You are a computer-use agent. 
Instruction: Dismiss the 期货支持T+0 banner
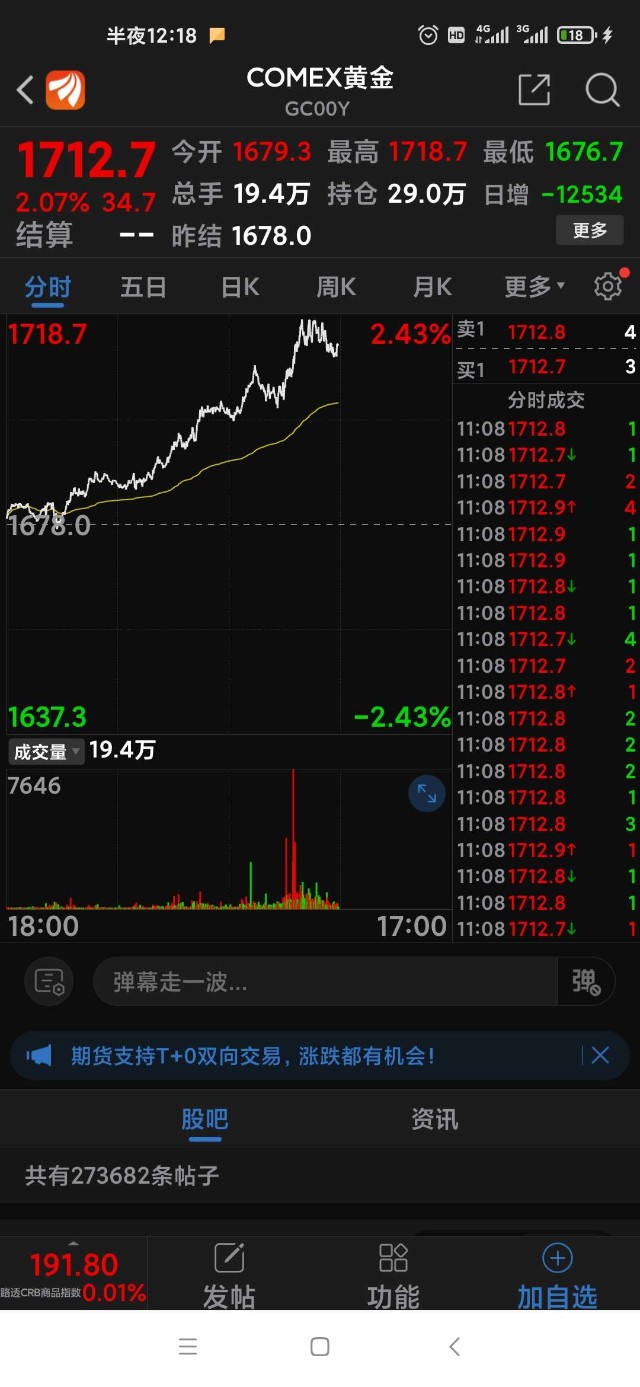click(600, 1055)
